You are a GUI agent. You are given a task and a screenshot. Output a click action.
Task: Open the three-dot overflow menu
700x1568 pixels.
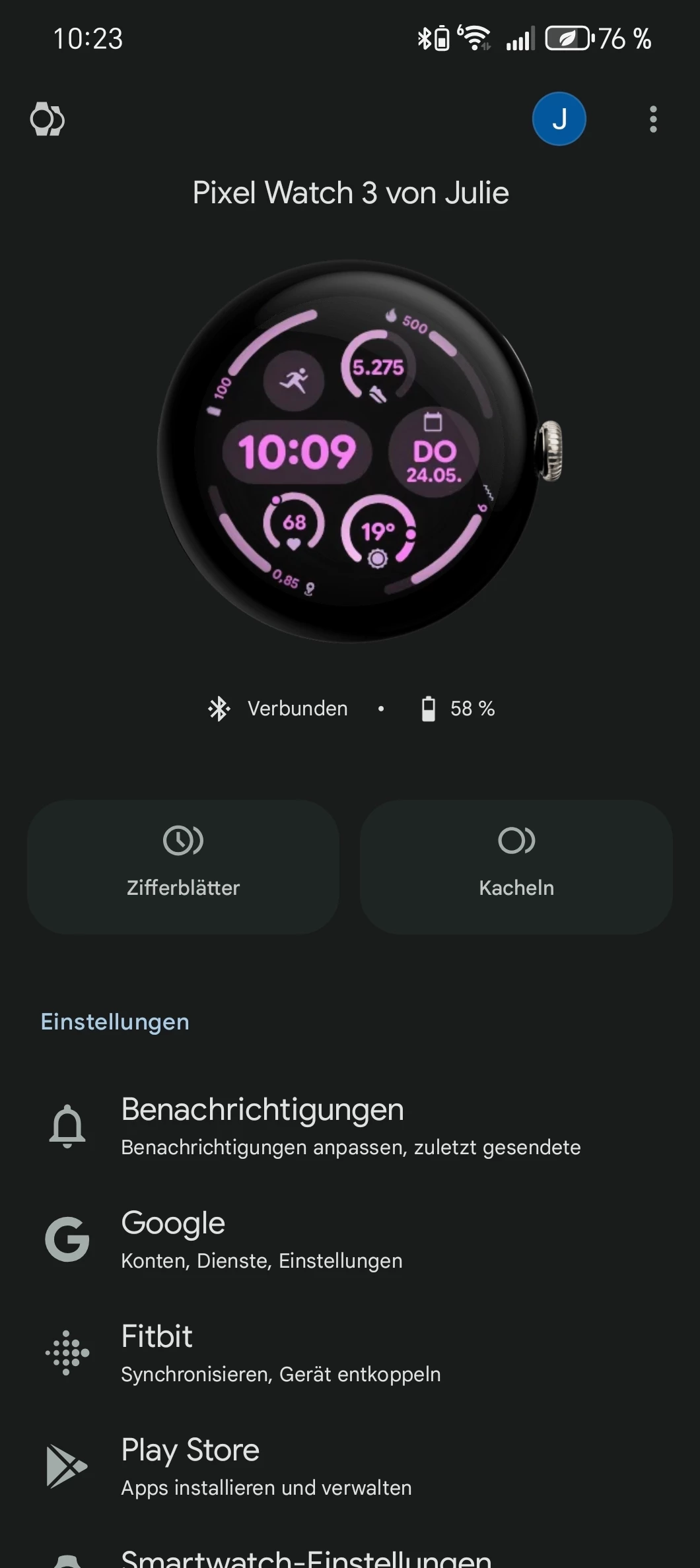(652, 119)
